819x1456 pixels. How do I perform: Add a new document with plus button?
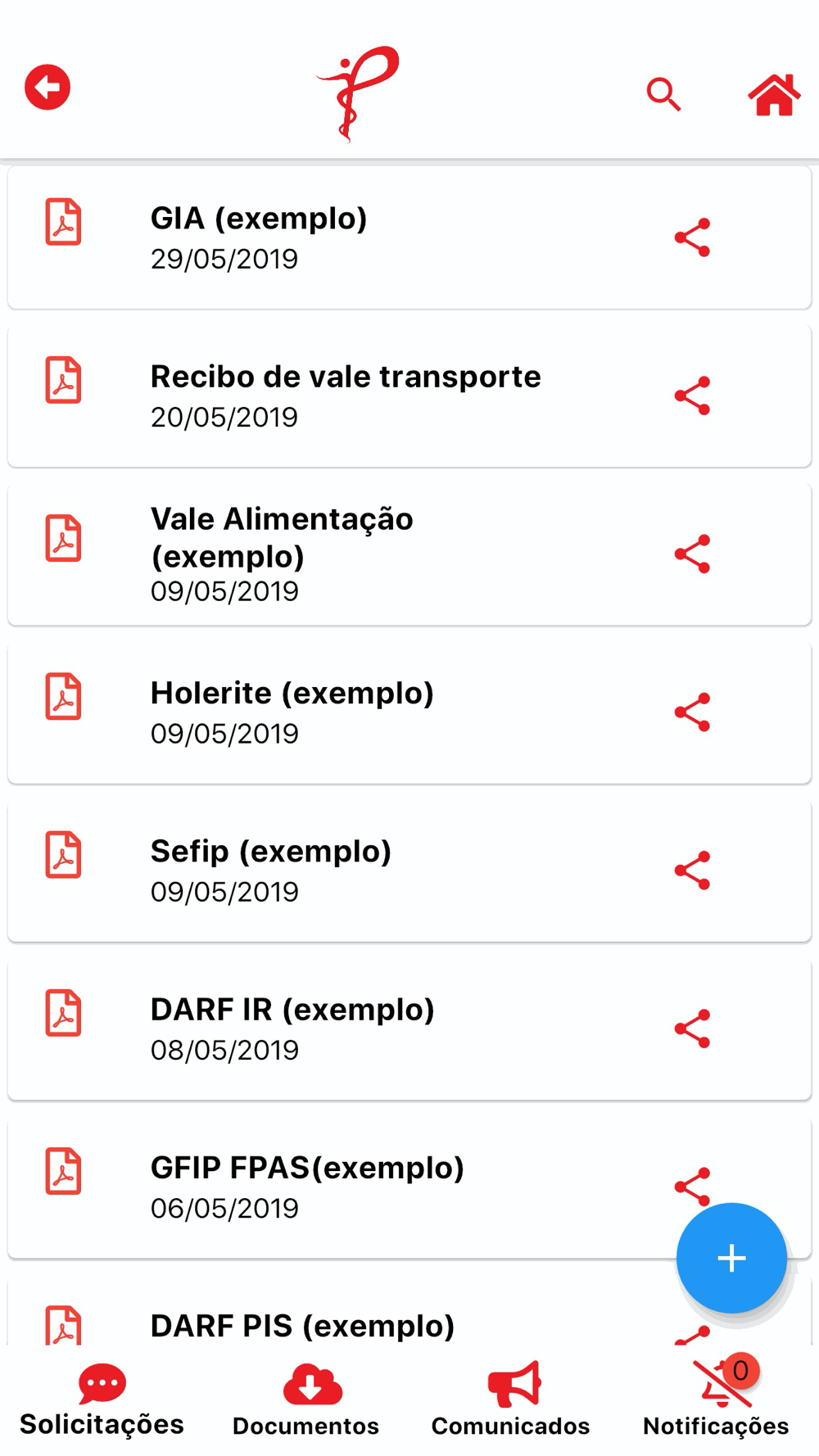[731, 1258]
